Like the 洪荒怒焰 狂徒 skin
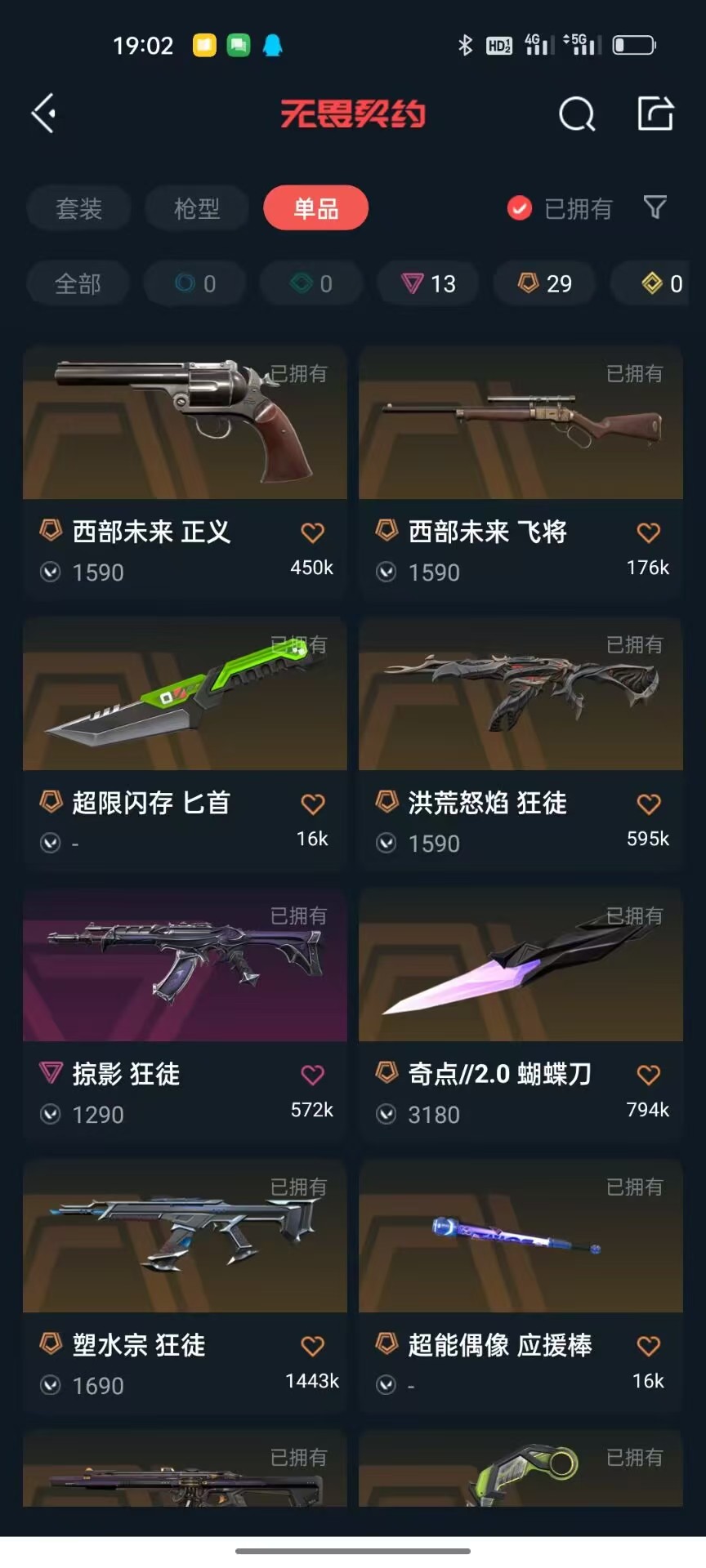706x1568 pixels. click(x=648, y=804)
